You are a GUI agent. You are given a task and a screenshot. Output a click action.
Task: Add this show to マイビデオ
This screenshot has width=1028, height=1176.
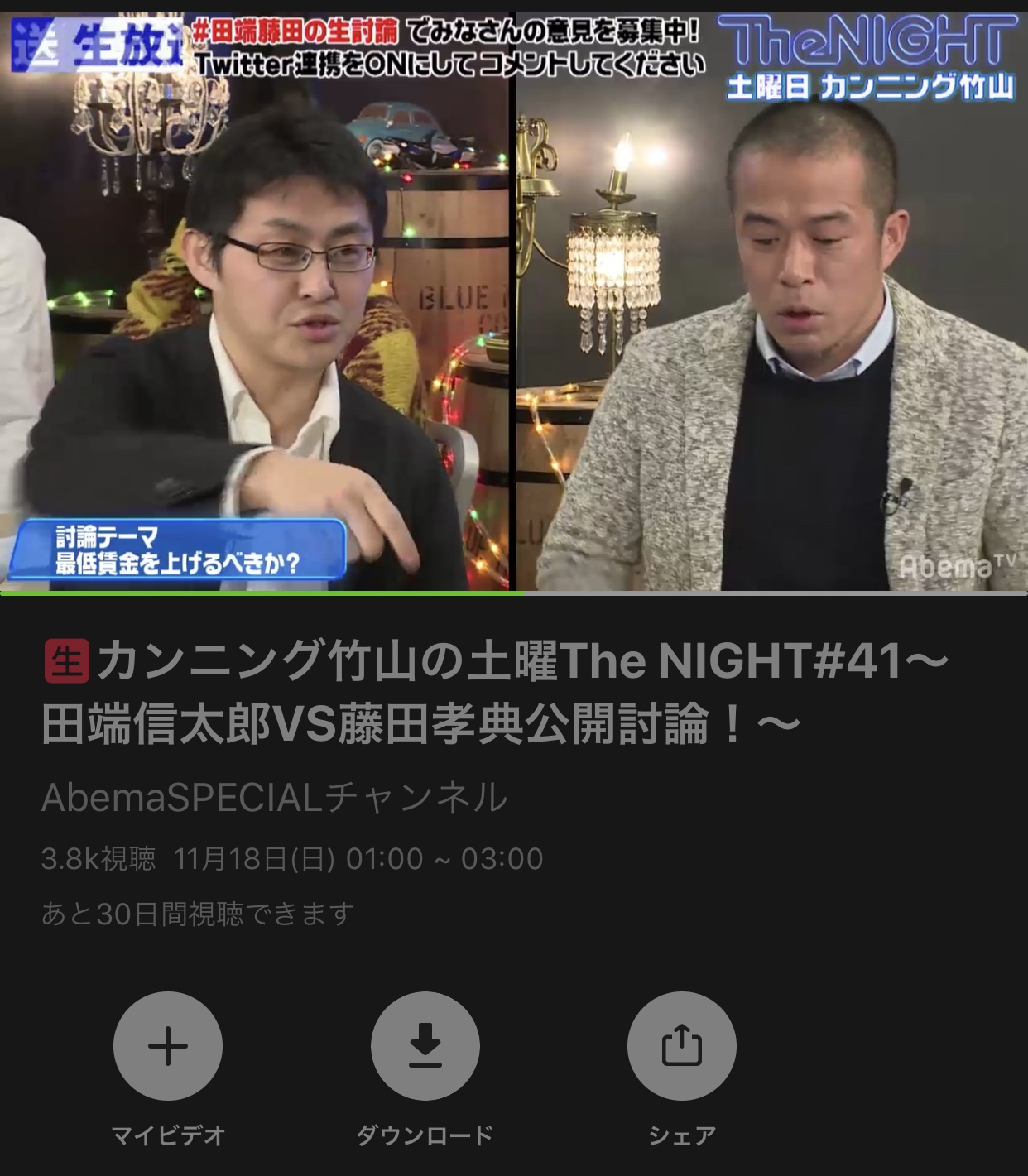point(168,1046)
